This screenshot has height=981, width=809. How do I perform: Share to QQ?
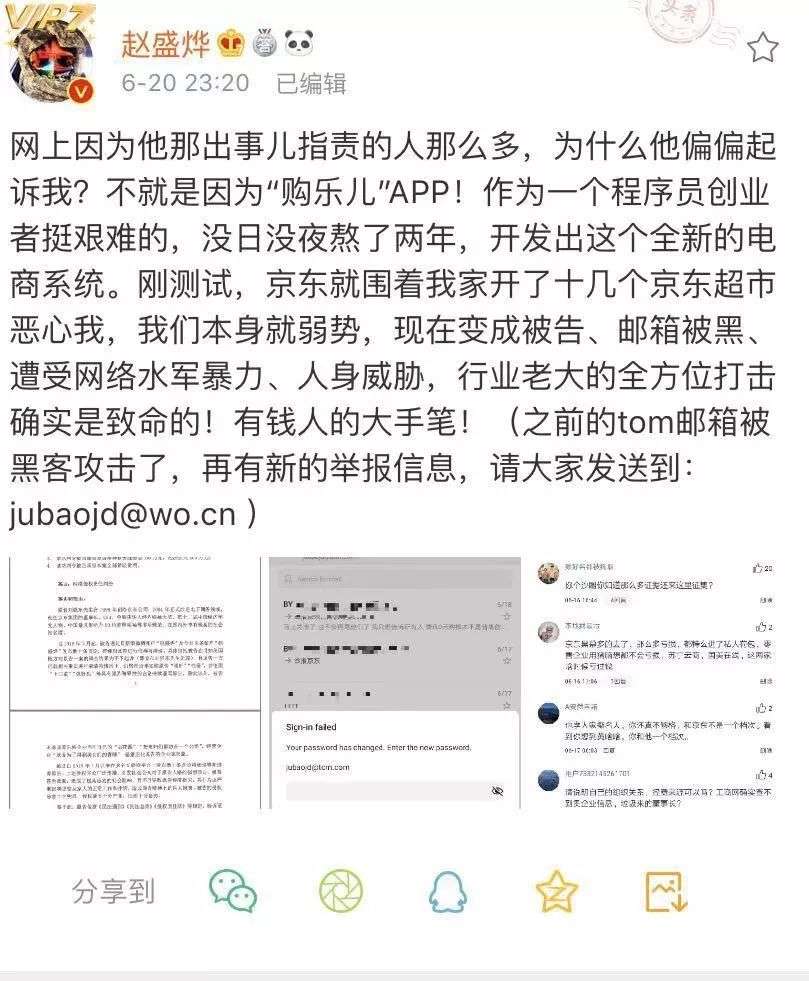[x=448, y=890]
